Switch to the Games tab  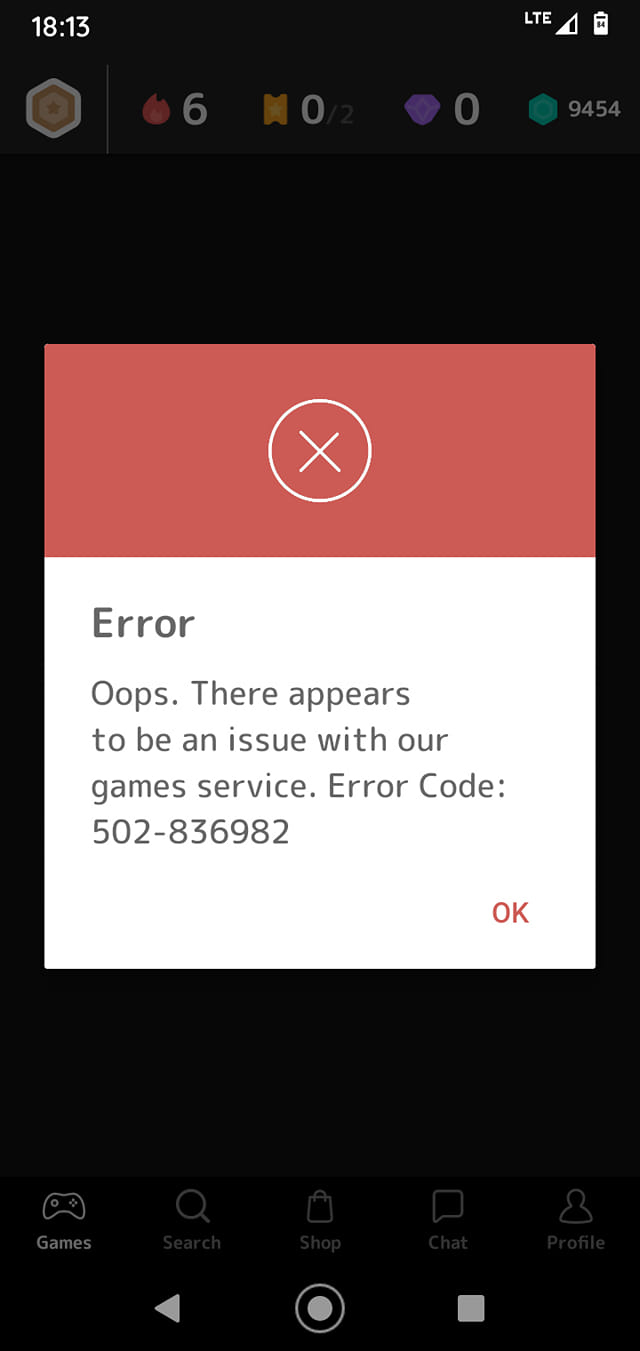[64, 1221]
